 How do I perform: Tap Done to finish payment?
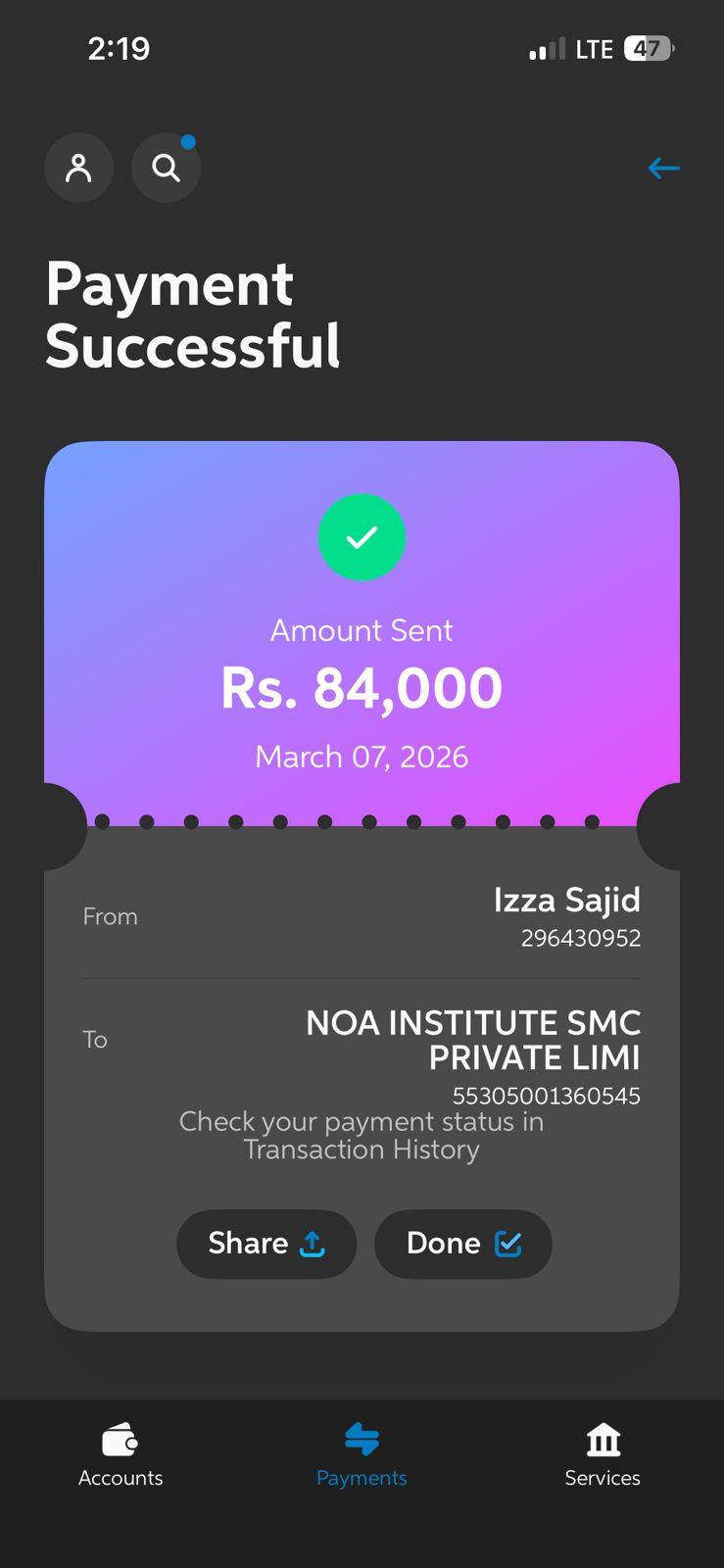(462, 1244)
